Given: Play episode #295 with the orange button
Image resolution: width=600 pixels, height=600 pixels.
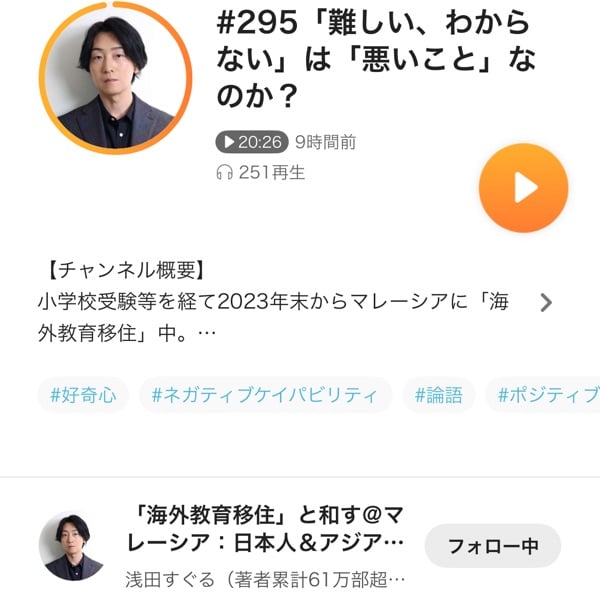Looking at the screenshot, I should pyautogui.click(x=523, y=188).
